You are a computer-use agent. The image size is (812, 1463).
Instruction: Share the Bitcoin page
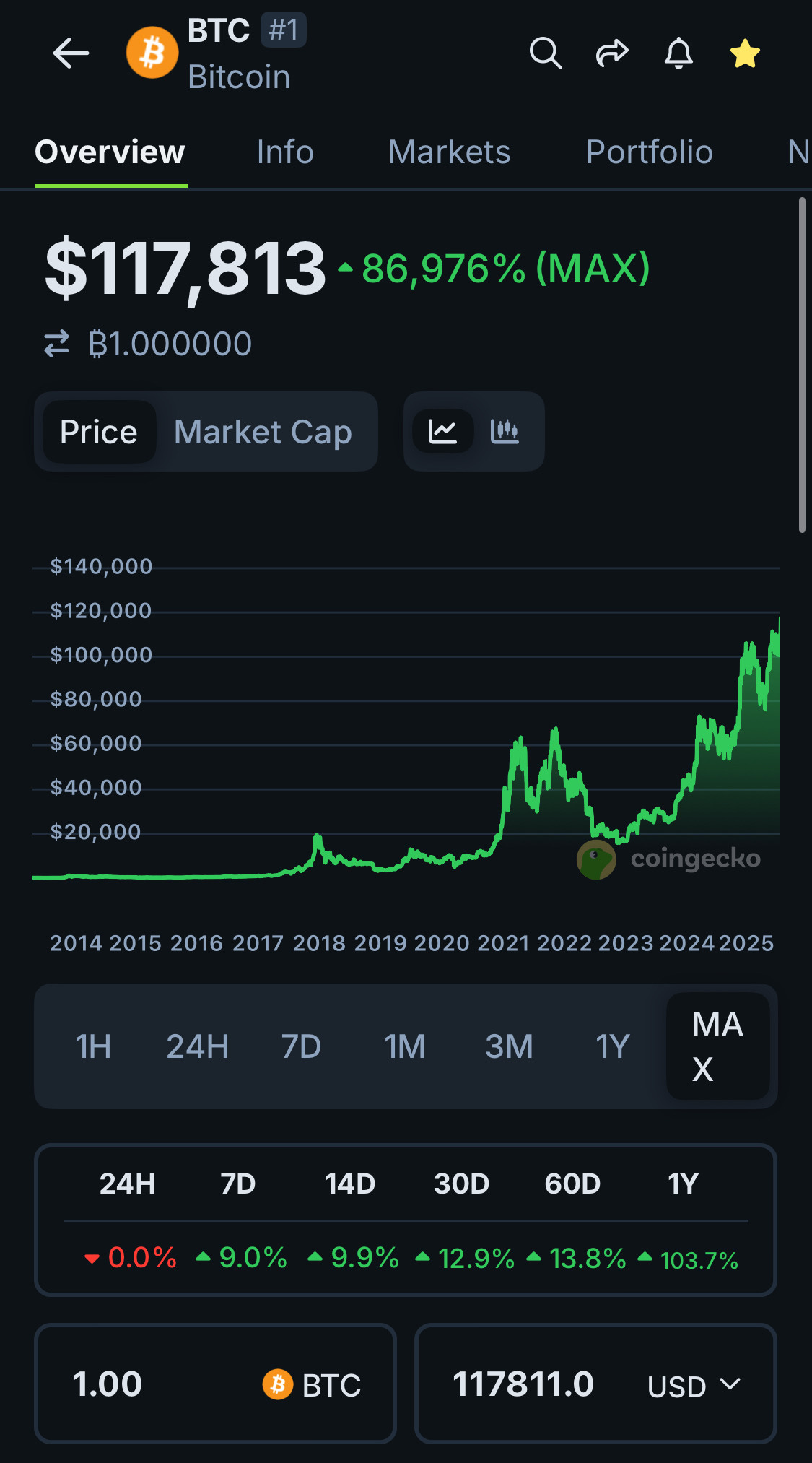tap(612, 53)
